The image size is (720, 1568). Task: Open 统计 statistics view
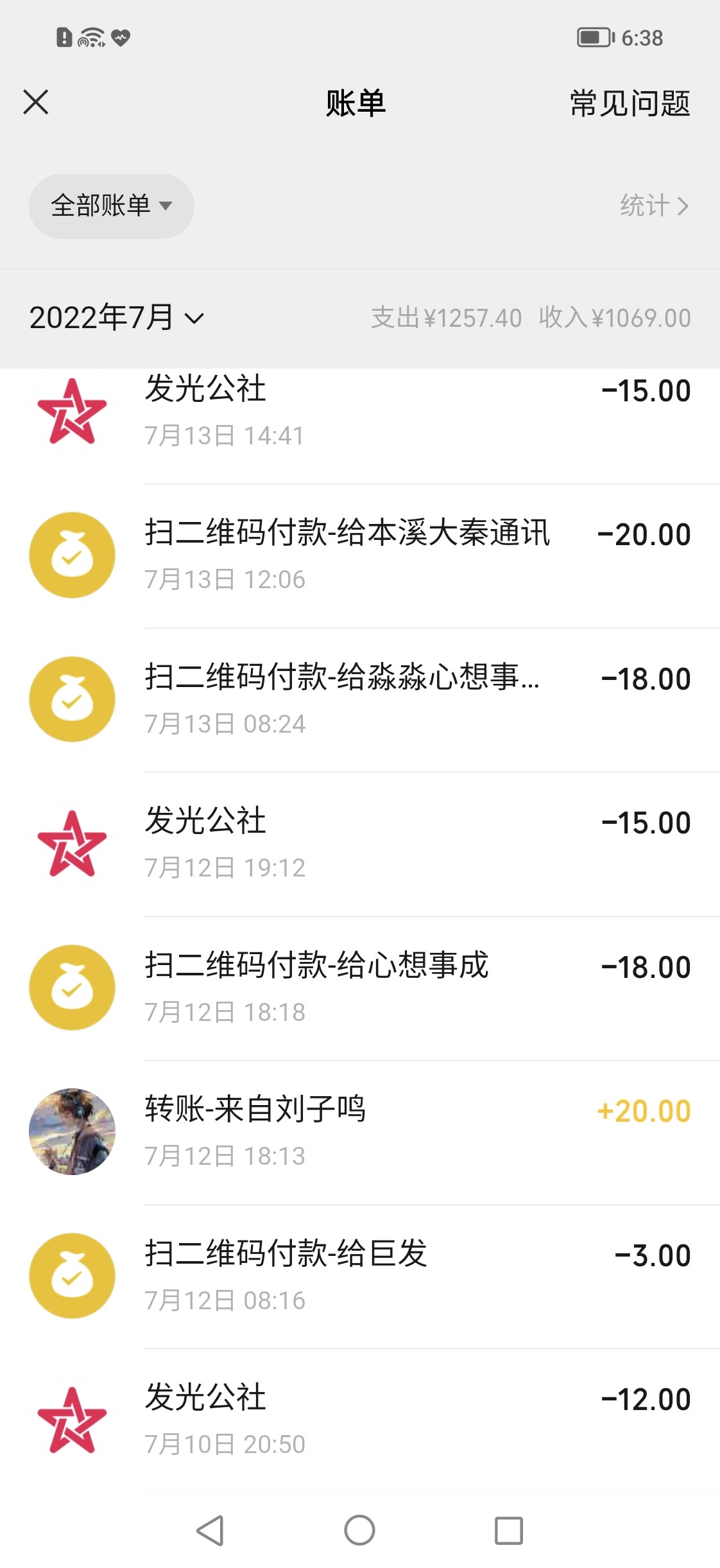[653, 206]
